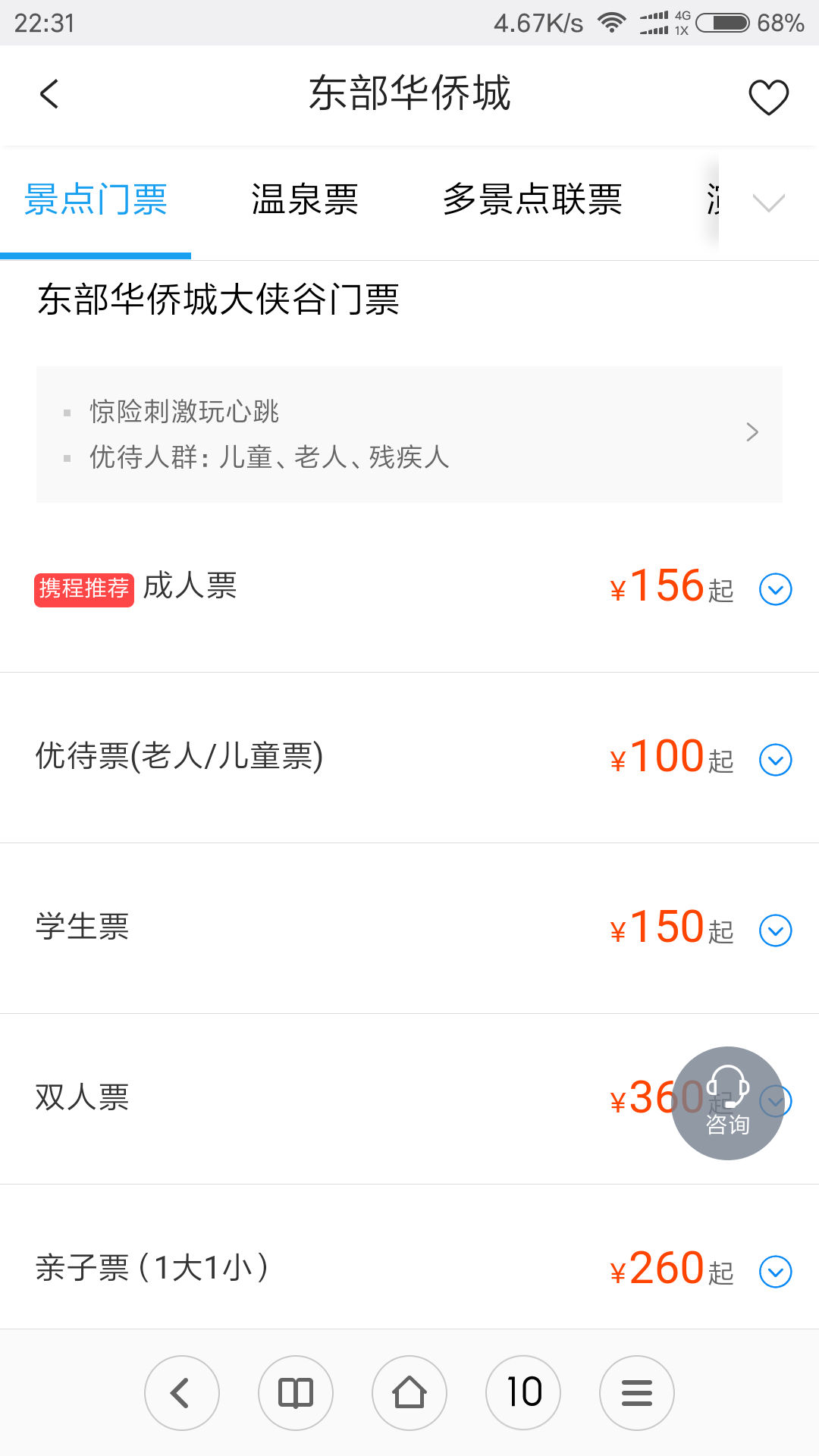Expand the 亲子票(1大1小) options

776,1272
